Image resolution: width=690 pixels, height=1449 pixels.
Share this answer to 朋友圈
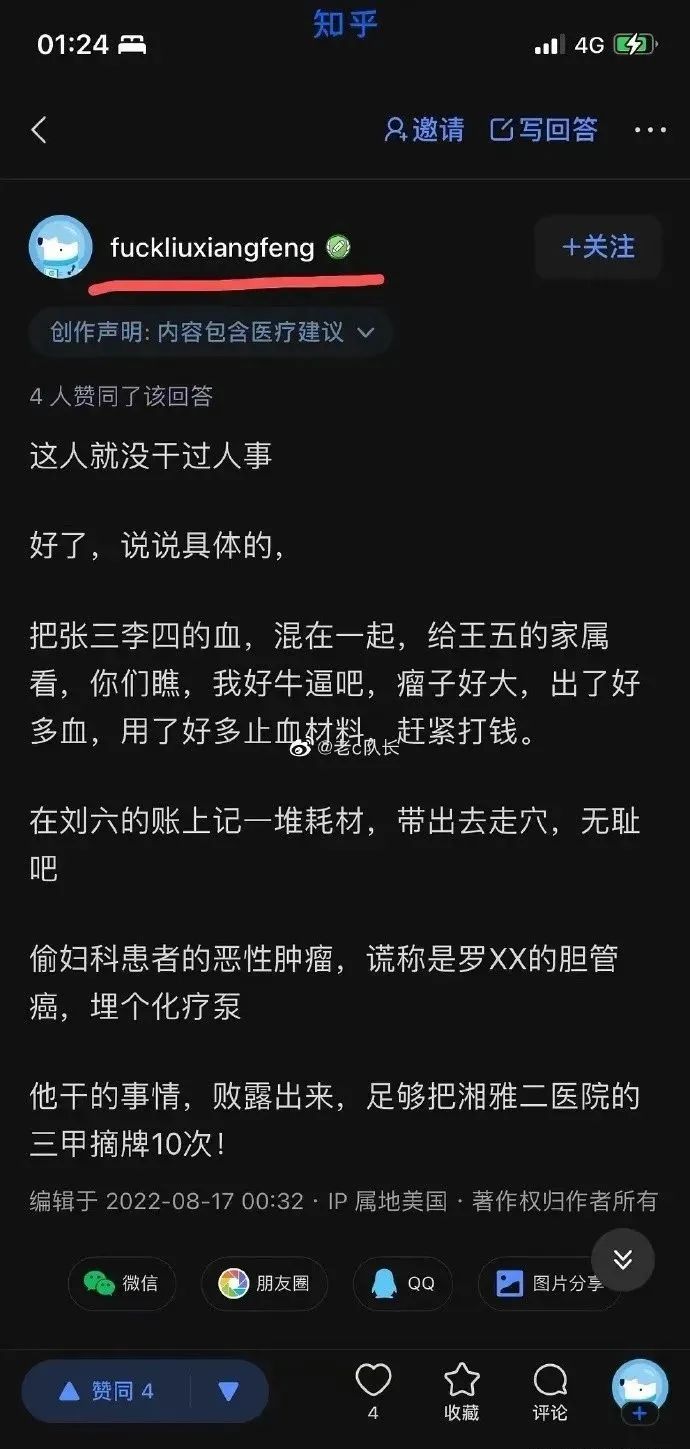point(264,1283)
